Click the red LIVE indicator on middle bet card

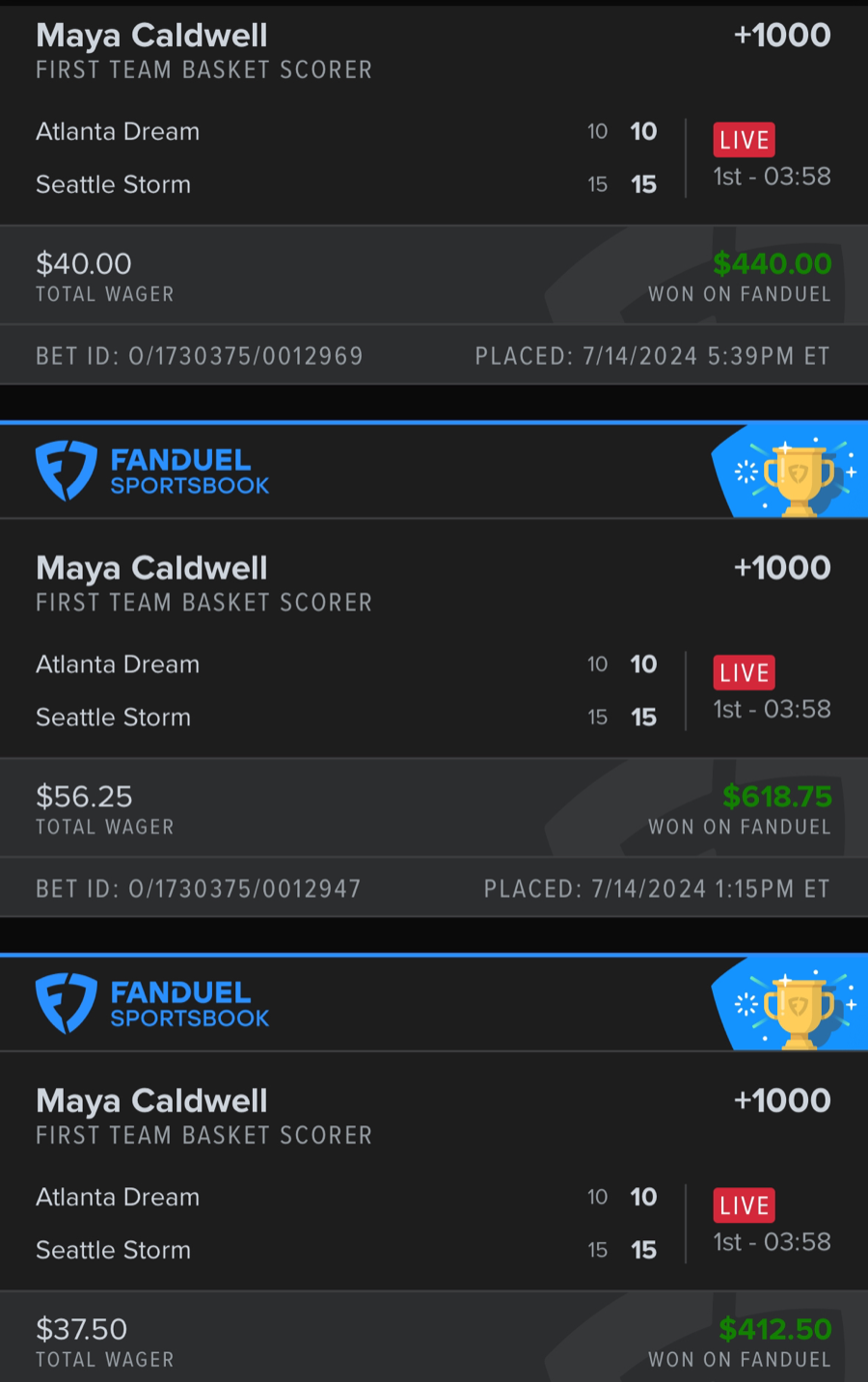tap(744, 672)
